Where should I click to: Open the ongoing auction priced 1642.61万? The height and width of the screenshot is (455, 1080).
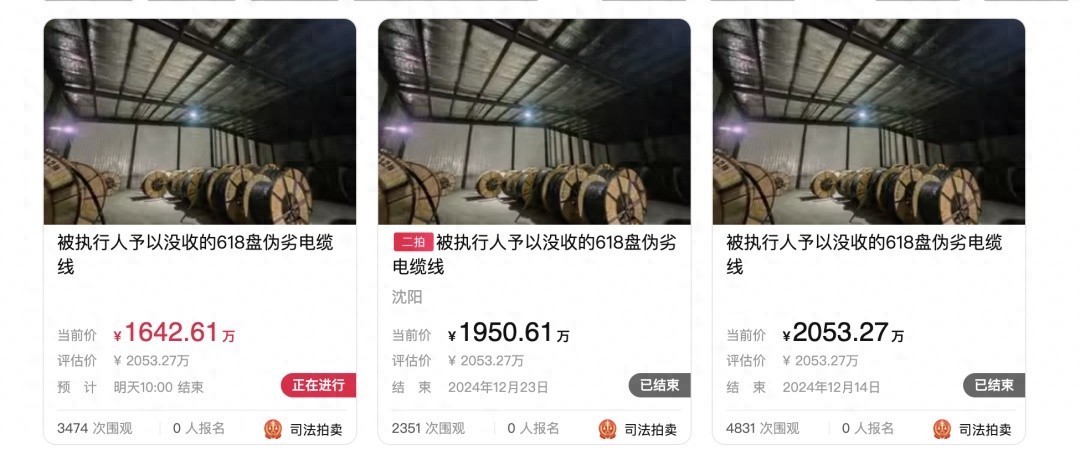199,254
